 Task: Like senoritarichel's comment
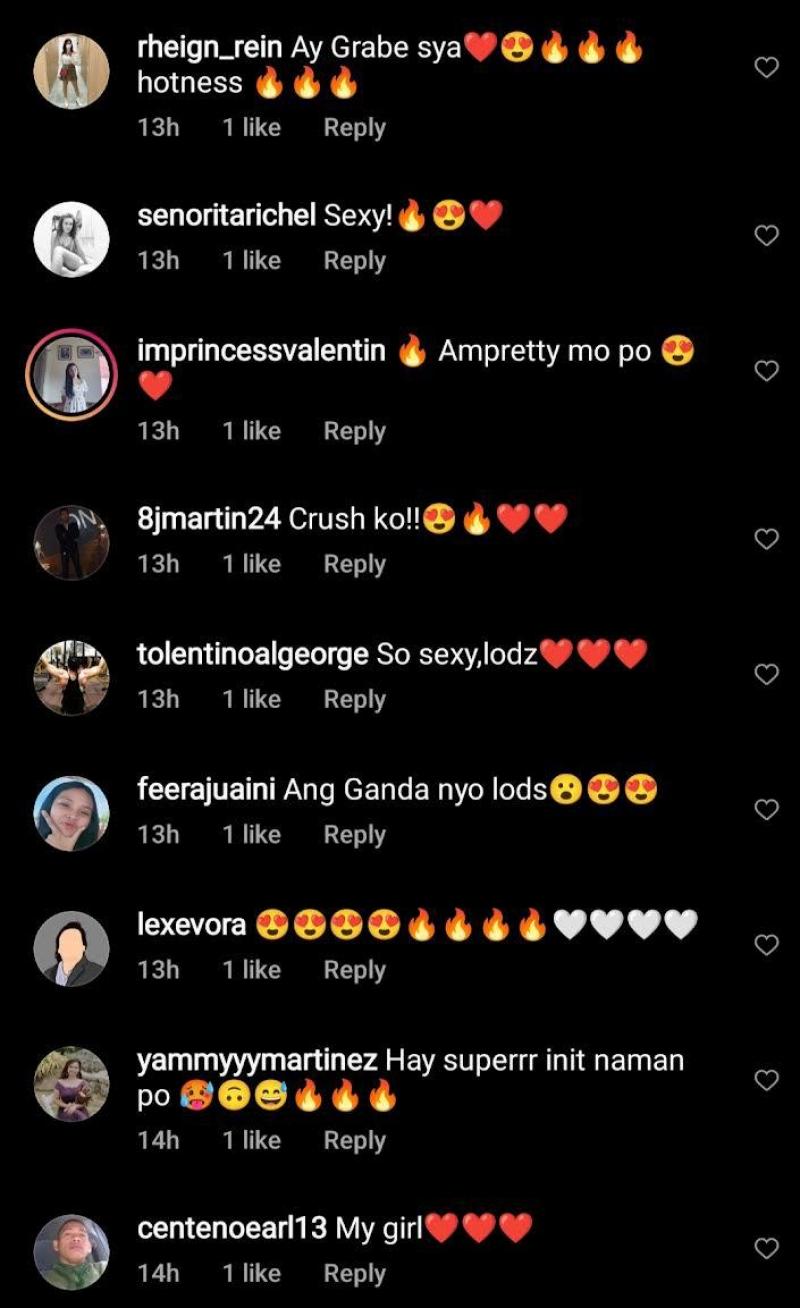[766, 236]
